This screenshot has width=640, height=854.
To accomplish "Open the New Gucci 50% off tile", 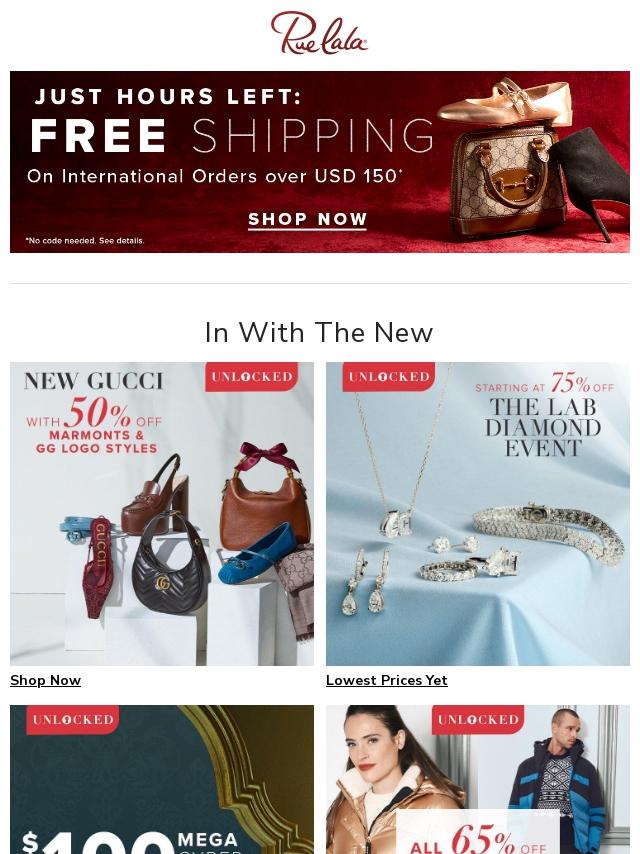I will (162, 513).
